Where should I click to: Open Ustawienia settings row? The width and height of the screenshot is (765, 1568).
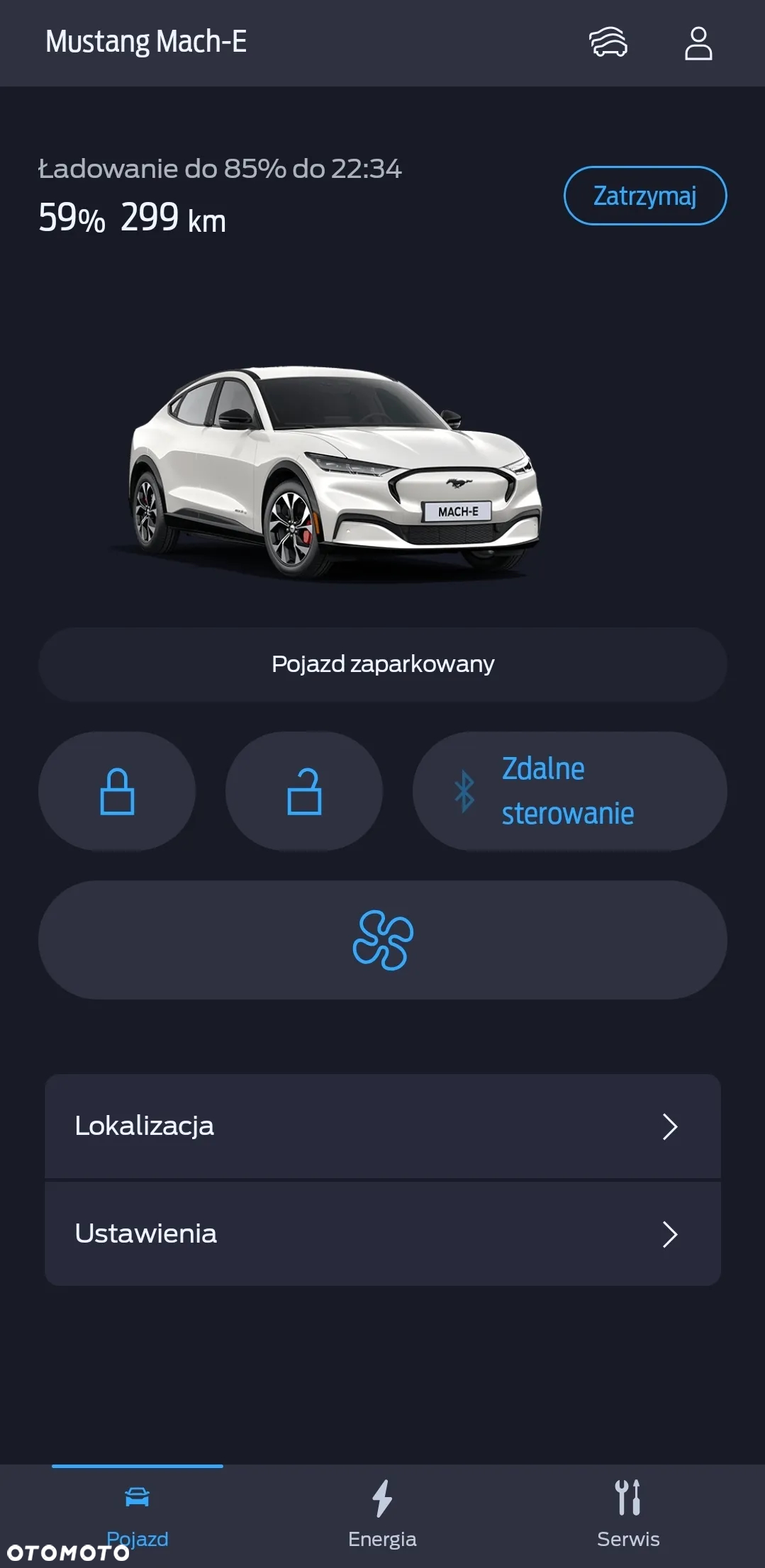pos(383,1233)
